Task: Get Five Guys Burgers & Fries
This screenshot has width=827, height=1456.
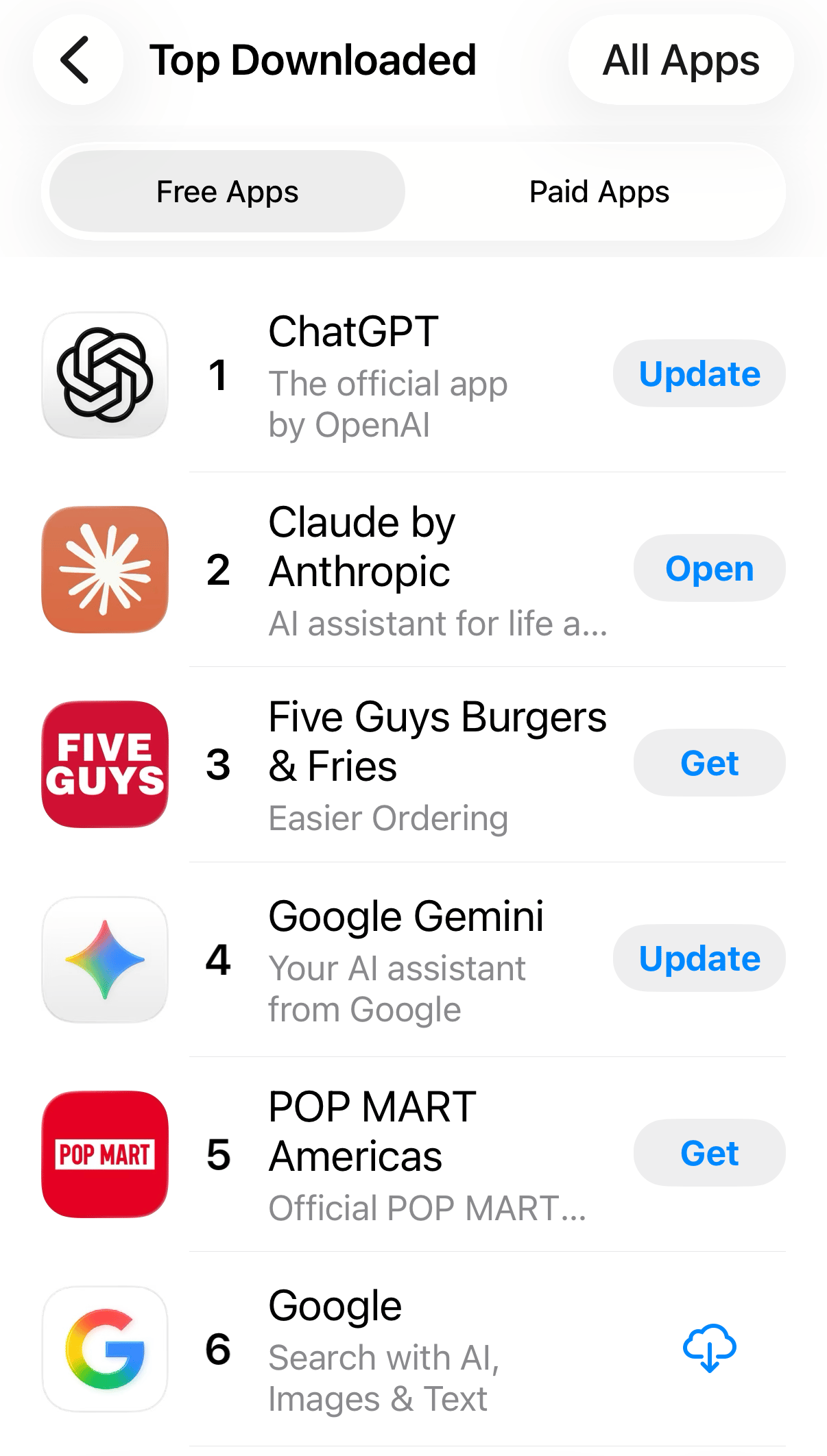Action: coord(709,763)
